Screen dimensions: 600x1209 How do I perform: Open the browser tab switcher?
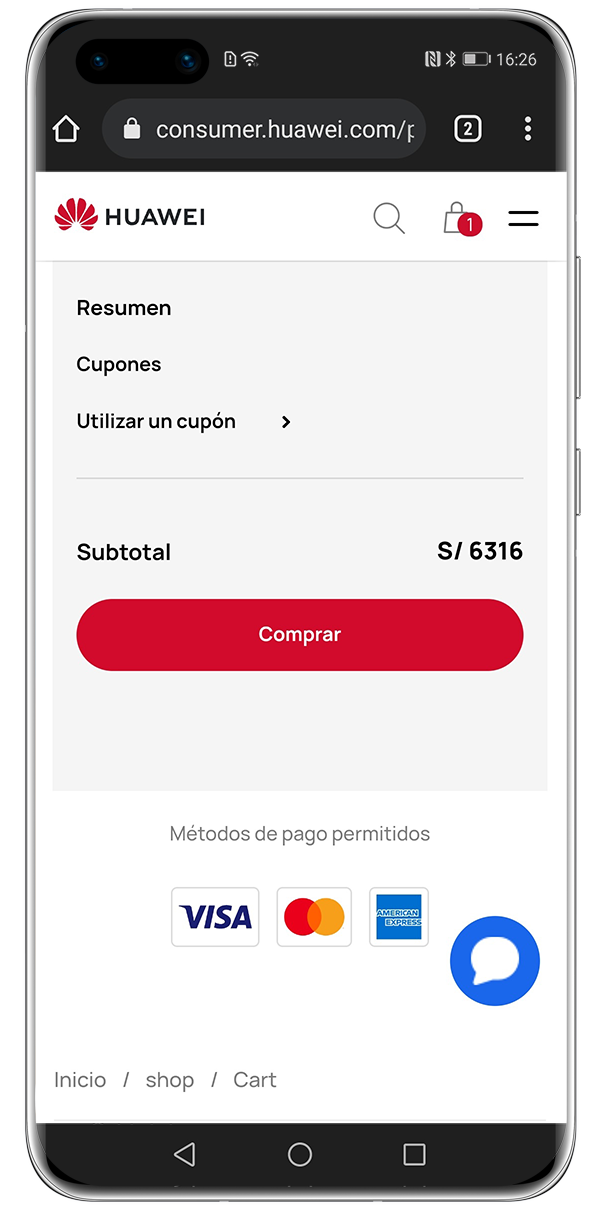click(x=467, y=129)
